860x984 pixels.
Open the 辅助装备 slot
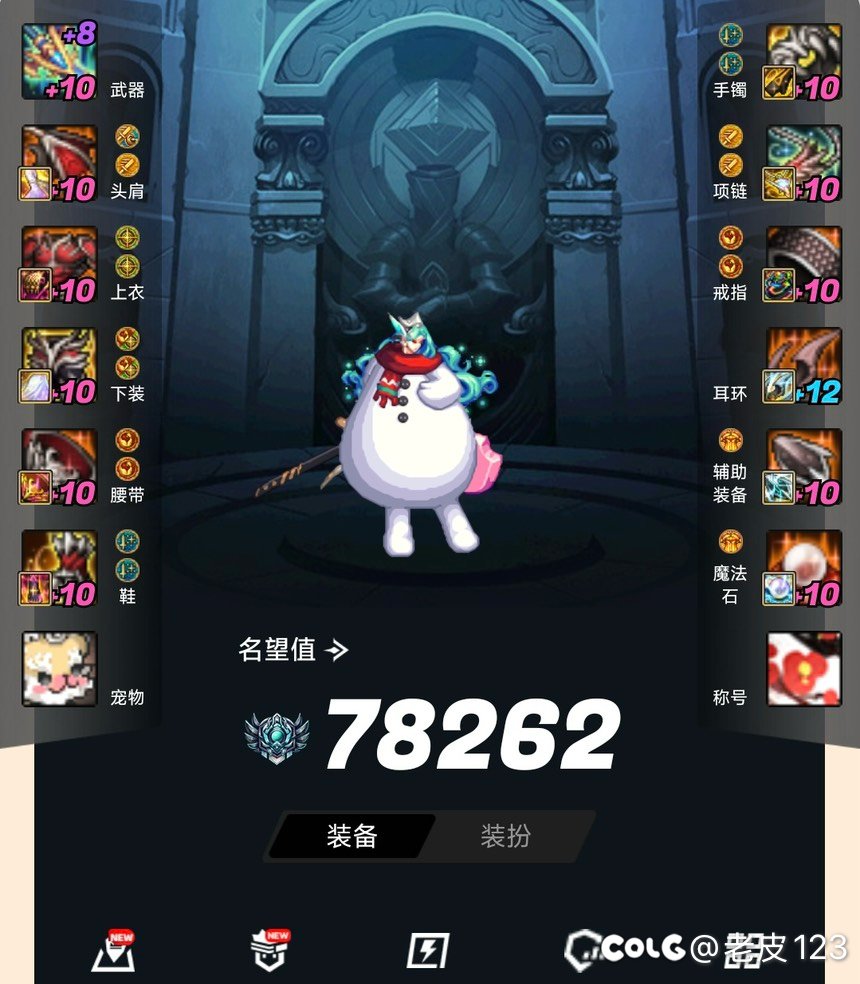[x=803, y=467]
